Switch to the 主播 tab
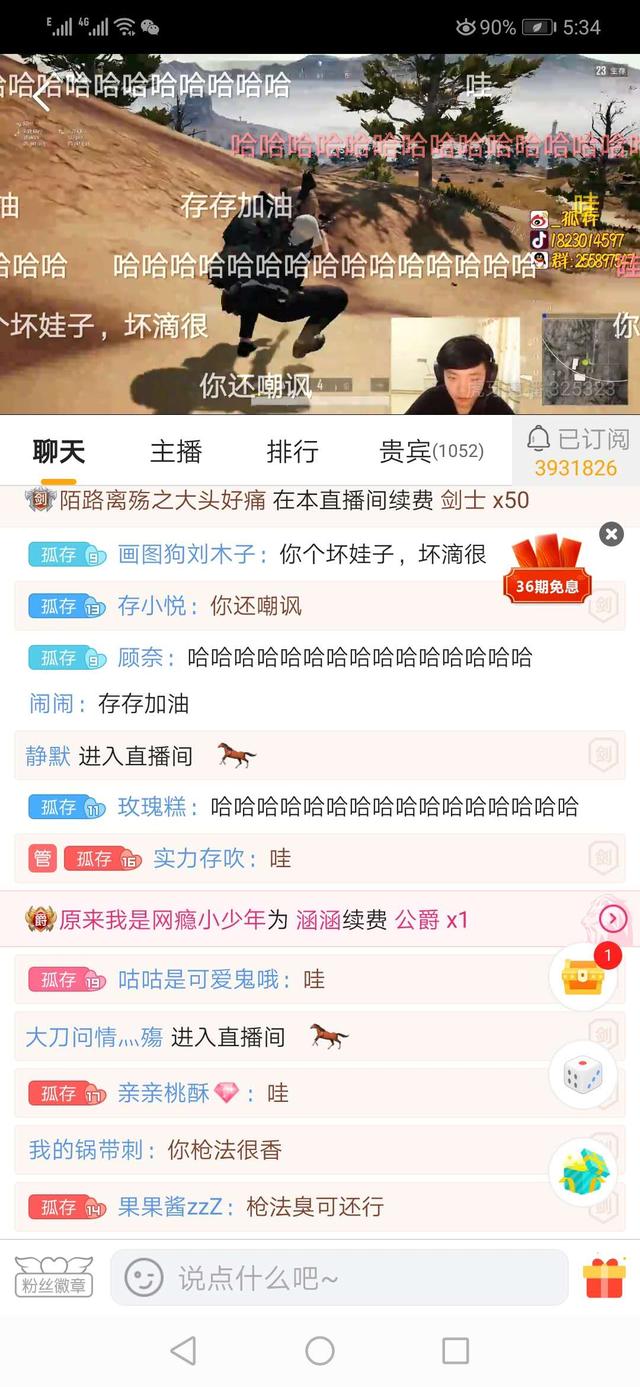The image size is (640, 1387). (x=176, y=452)
